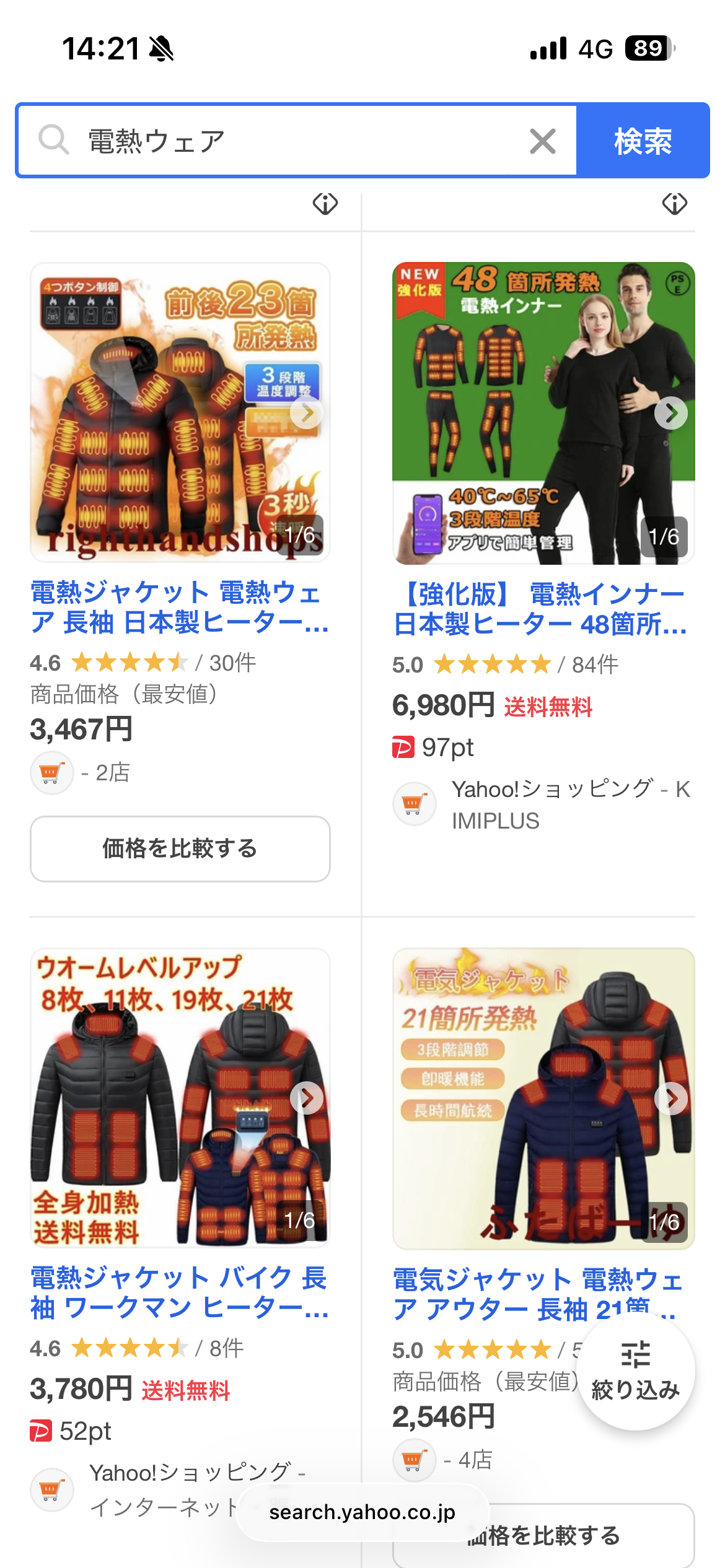The width and height of the screenshot is (725, 1568).
Task: Clear the search text with the X
Action: [542, 141]
